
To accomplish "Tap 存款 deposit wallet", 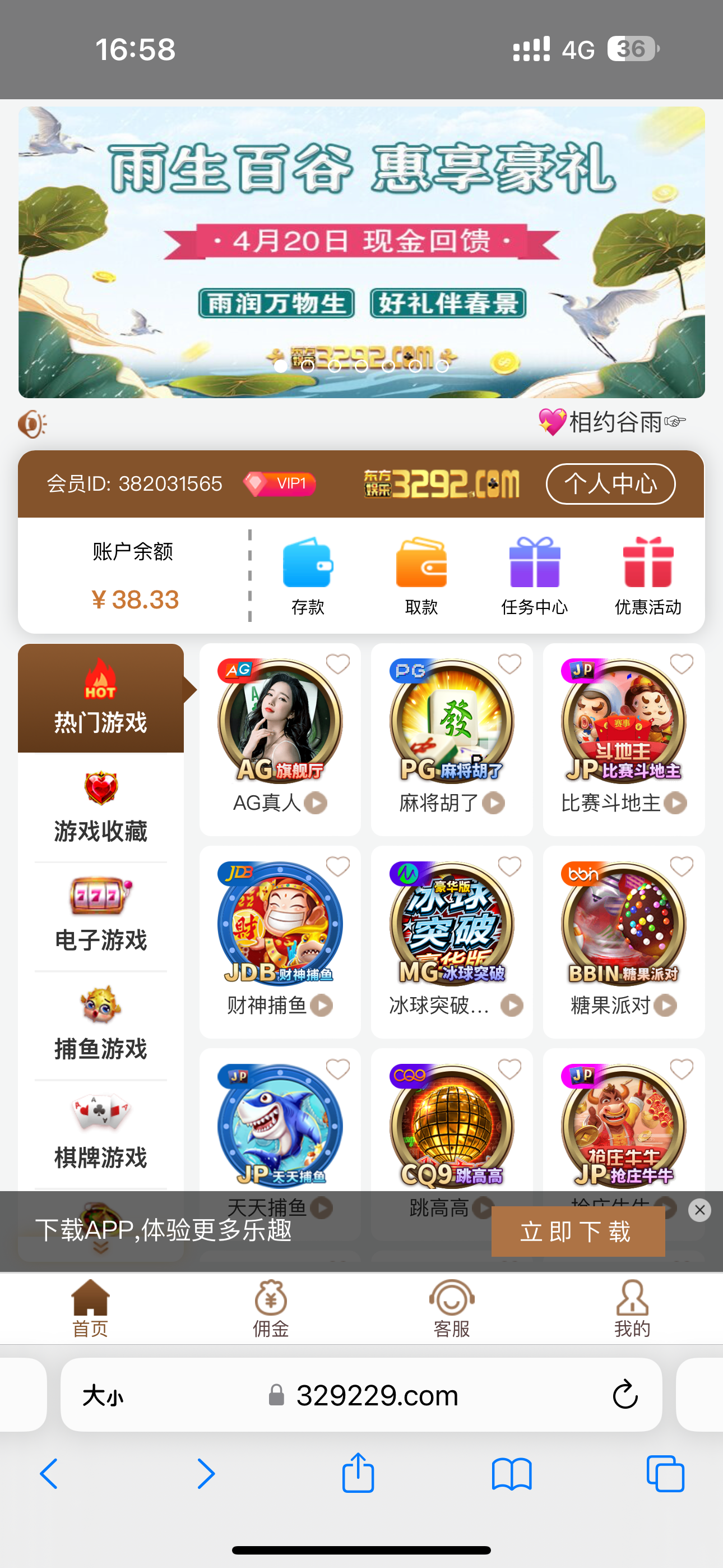I will coord(307,575).
